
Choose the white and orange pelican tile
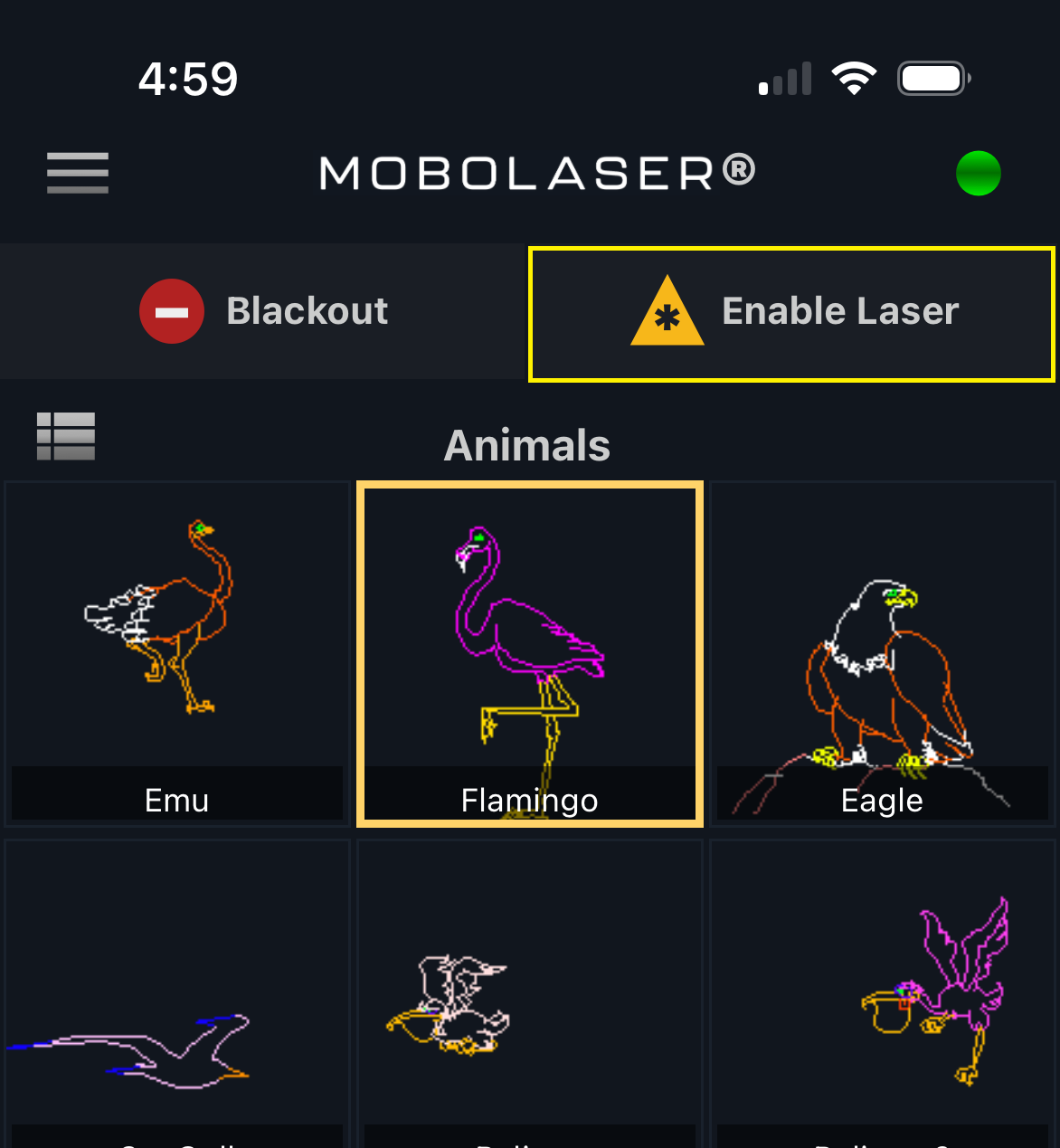tap(530, 995)
